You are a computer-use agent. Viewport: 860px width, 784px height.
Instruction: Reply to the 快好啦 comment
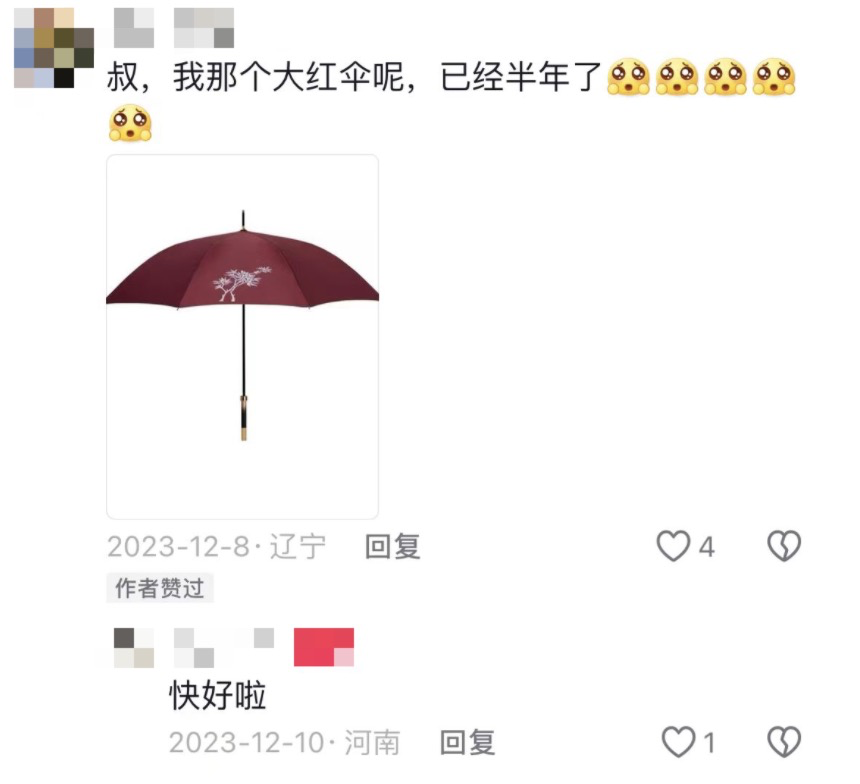[468, 743]
